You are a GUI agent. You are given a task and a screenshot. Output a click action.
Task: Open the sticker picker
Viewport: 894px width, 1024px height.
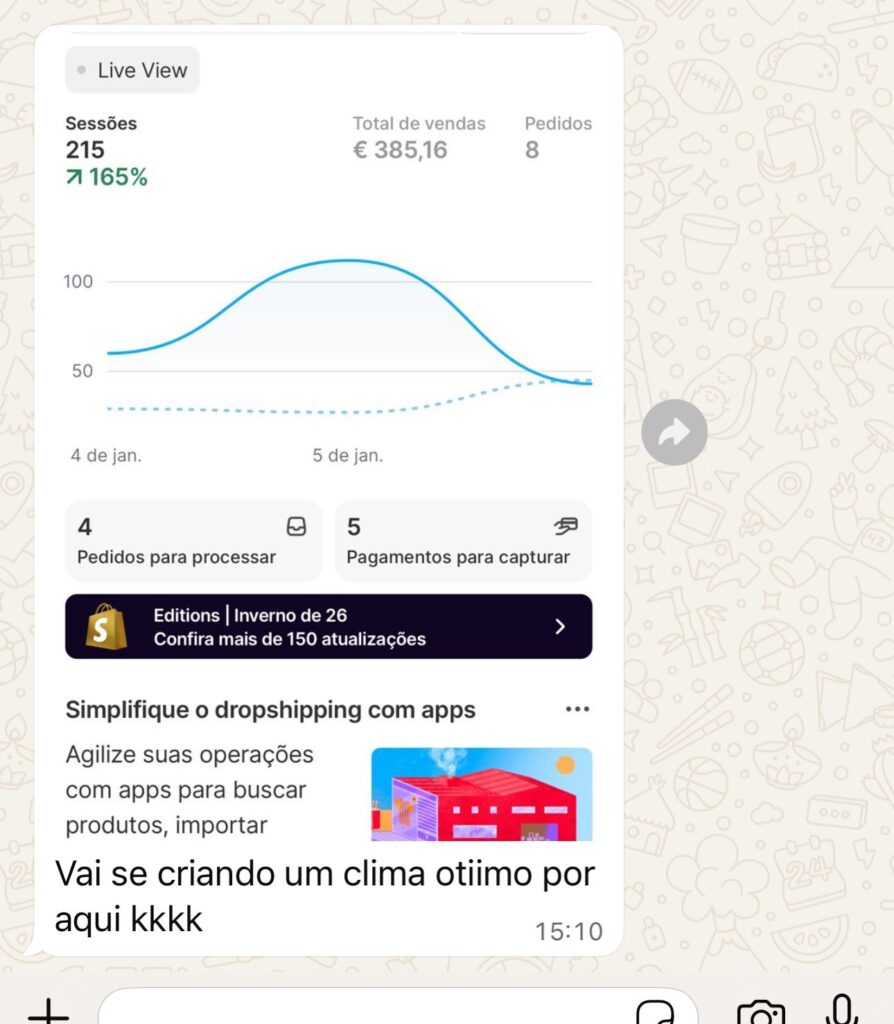click(x=657, y=1012)
